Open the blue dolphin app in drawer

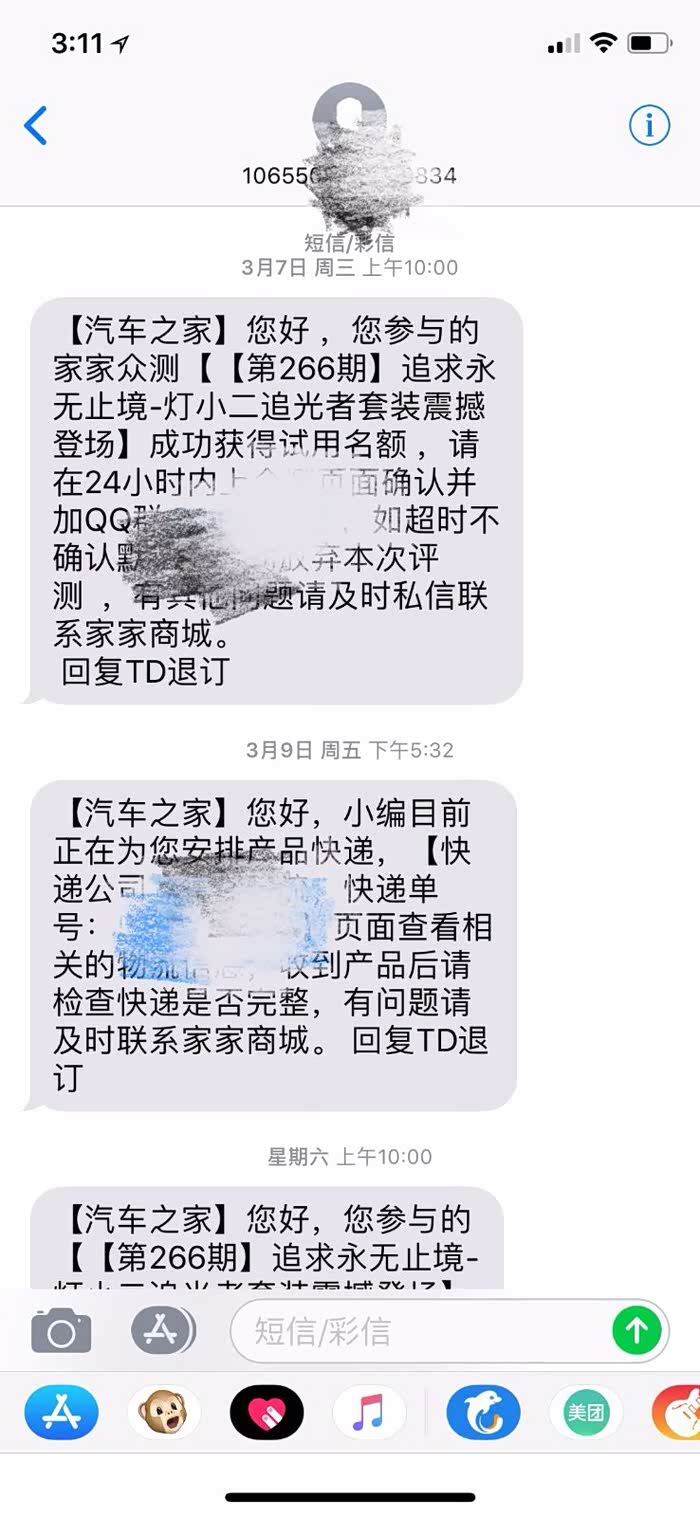[483, 1413]
